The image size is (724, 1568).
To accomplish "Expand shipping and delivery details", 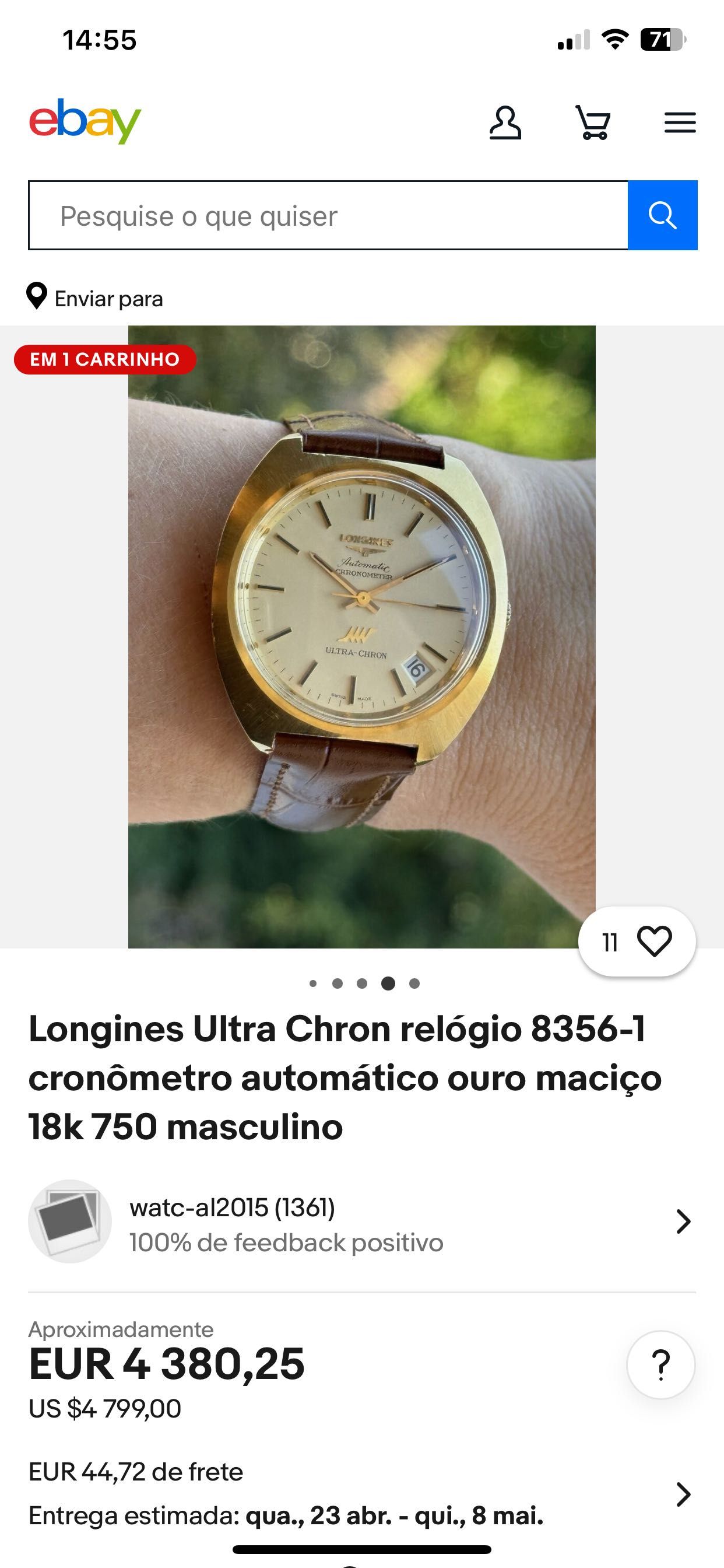I will (362, 1494).
